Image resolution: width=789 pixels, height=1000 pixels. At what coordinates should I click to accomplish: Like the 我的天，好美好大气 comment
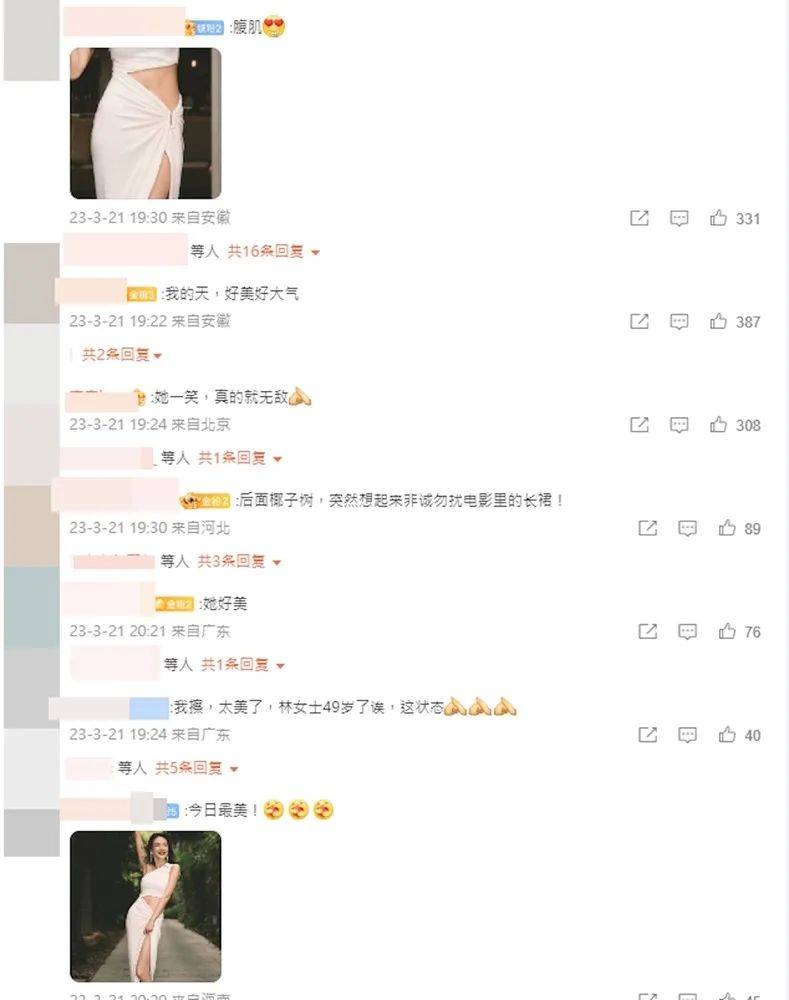[718, 321]
